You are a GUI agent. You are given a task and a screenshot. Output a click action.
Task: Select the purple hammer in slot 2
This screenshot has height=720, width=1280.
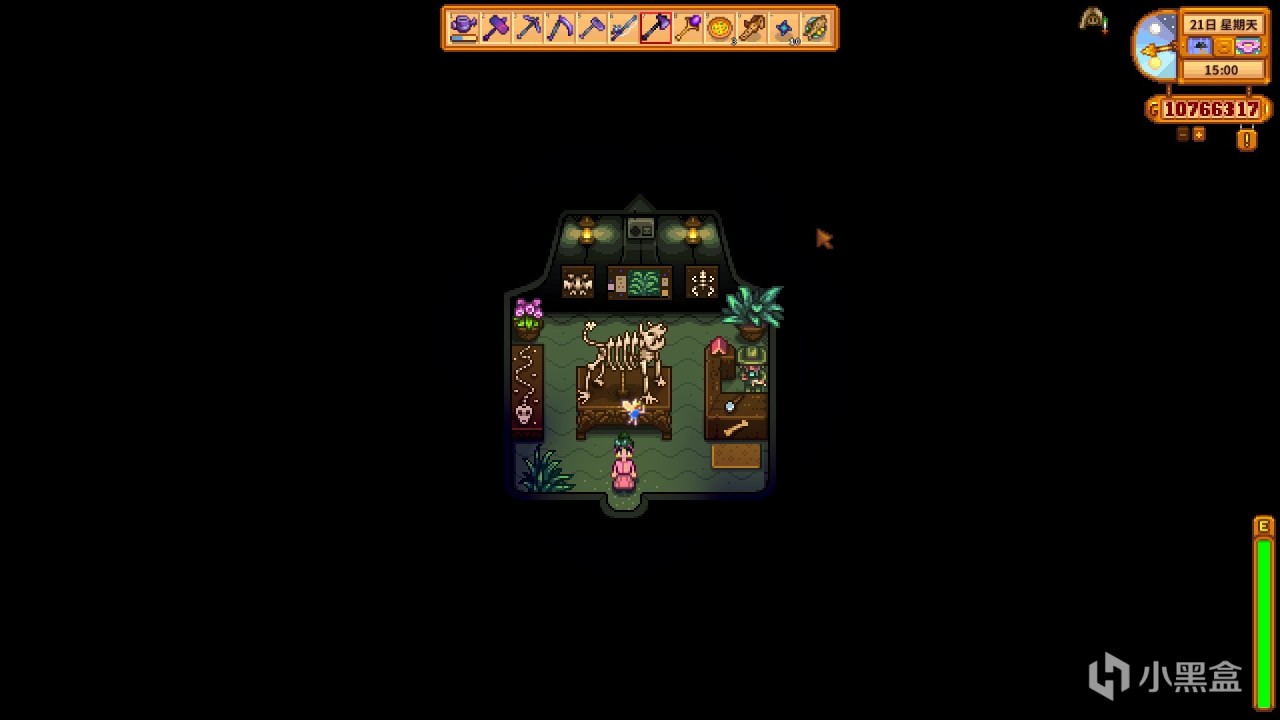pos(496,28)
